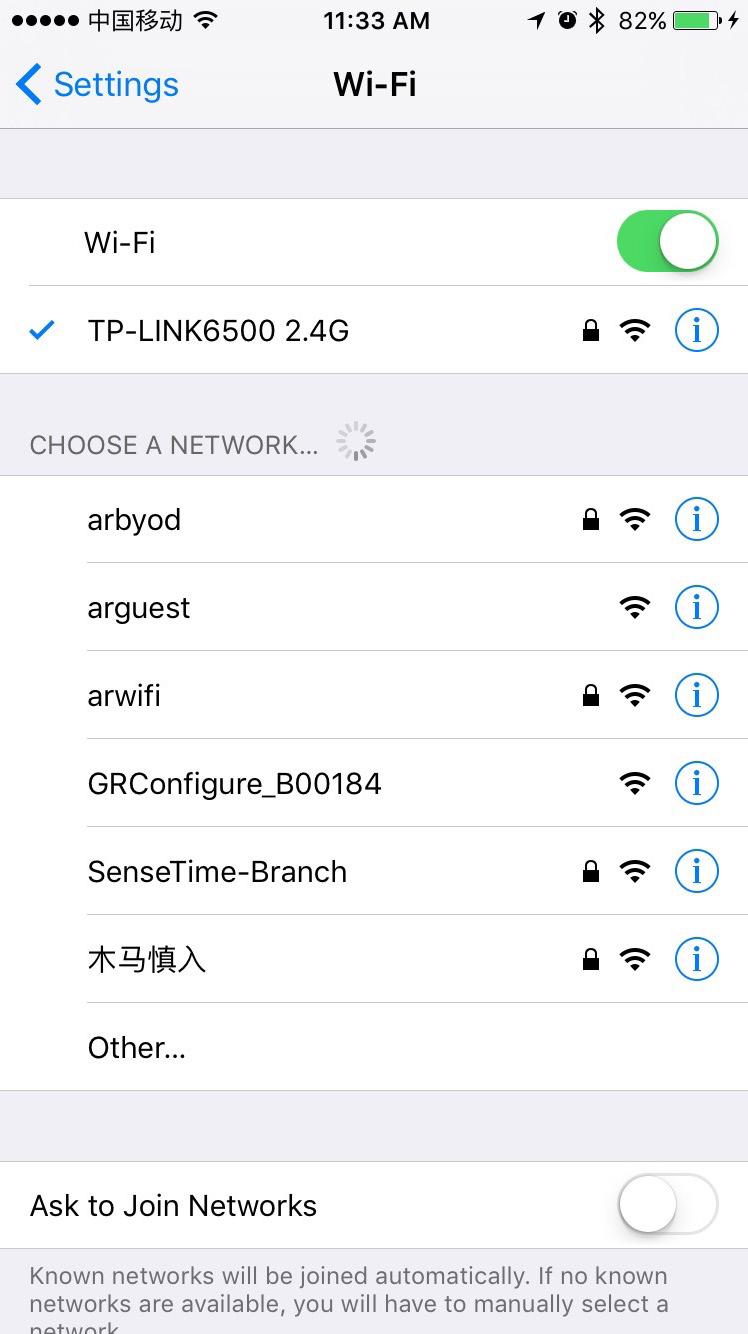Connect to arguest network

pyautogui.click(x=139, y=608)
